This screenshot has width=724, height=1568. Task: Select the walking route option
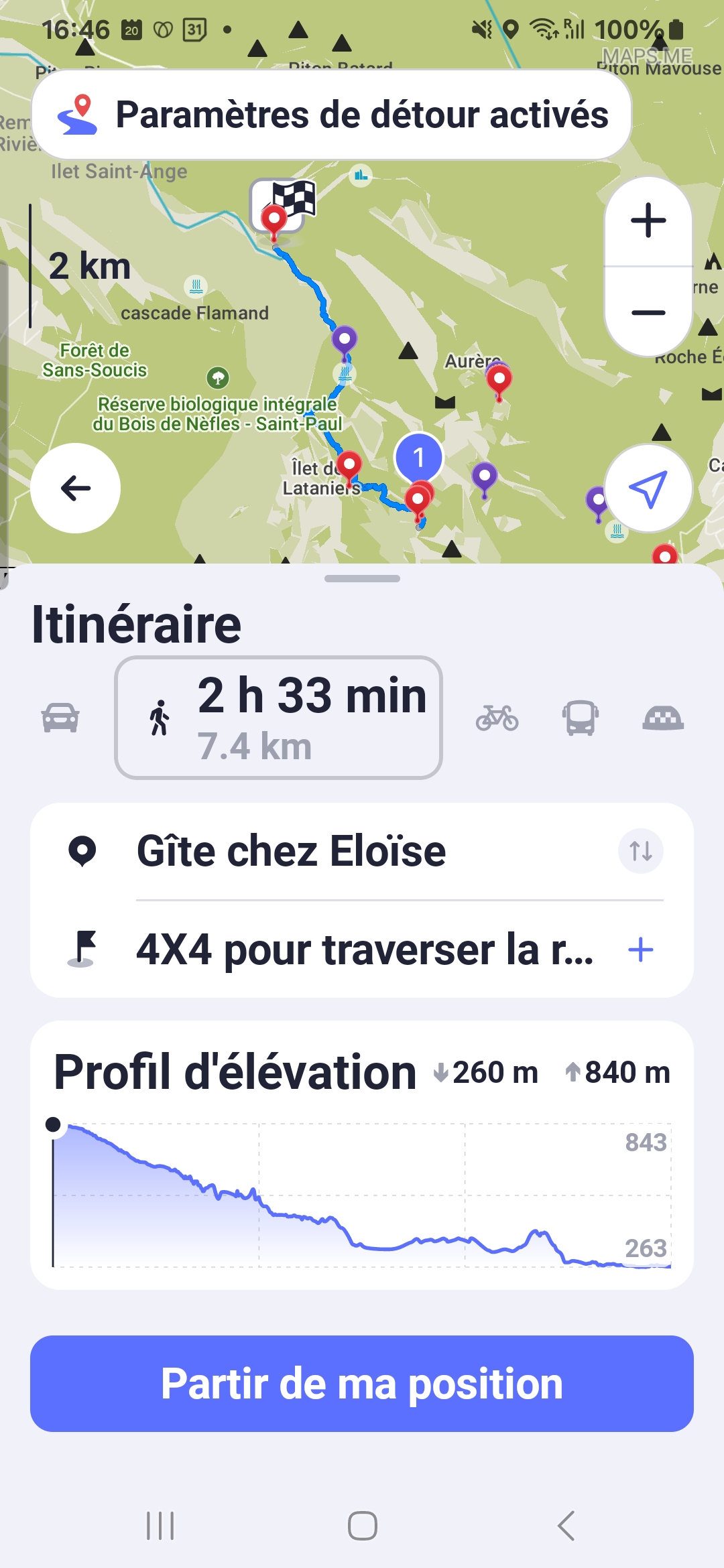278,718
